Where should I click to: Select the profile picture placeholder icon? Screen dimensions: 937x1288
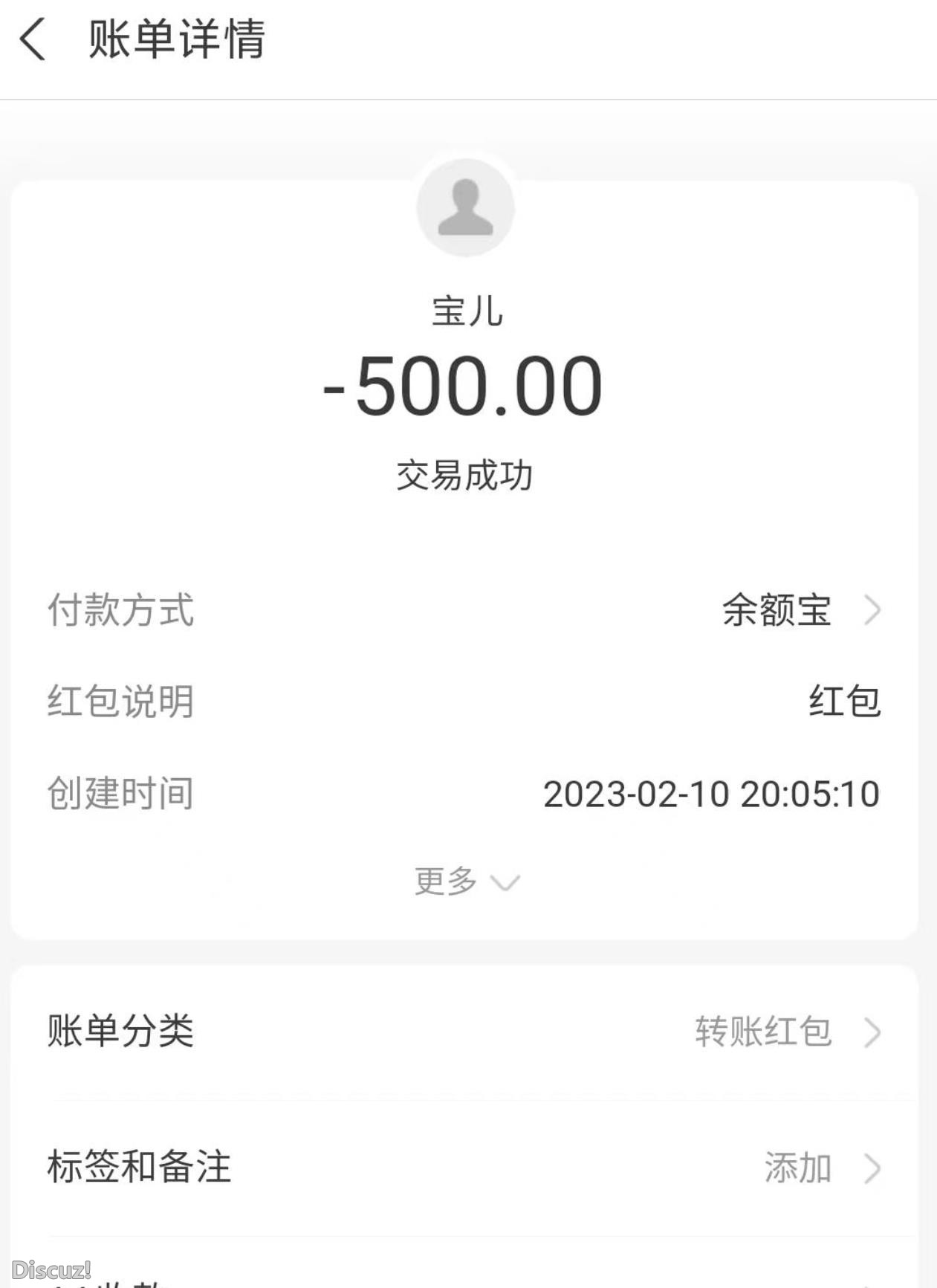pos(467,207)
